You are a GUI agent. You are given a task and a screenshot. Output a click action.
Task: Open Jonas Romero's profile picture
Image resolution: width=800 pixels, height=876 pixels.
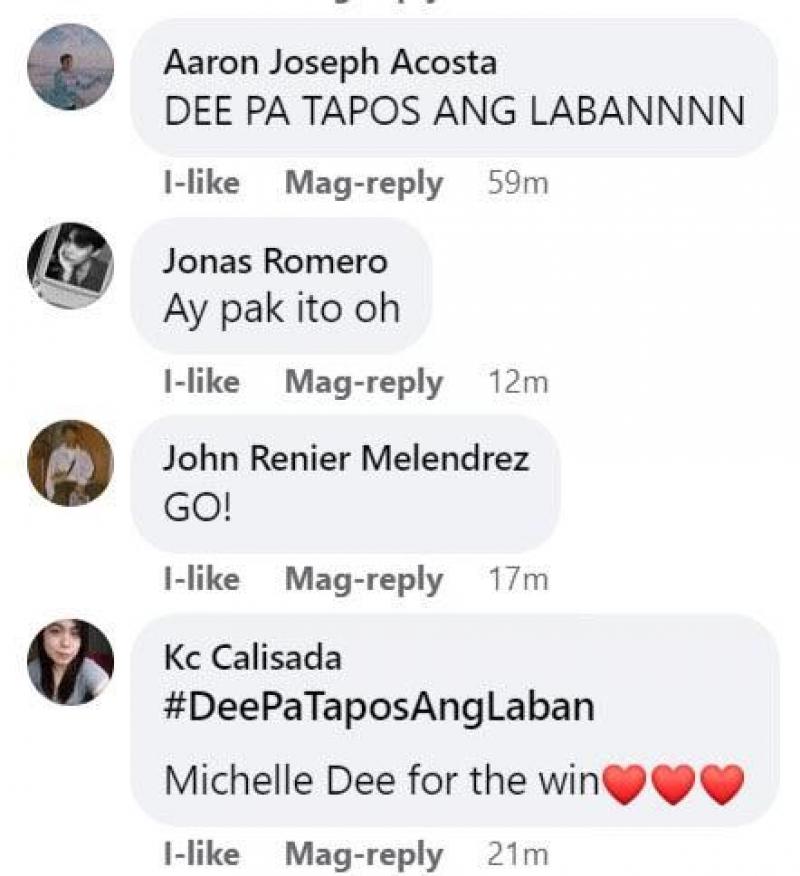70,265
